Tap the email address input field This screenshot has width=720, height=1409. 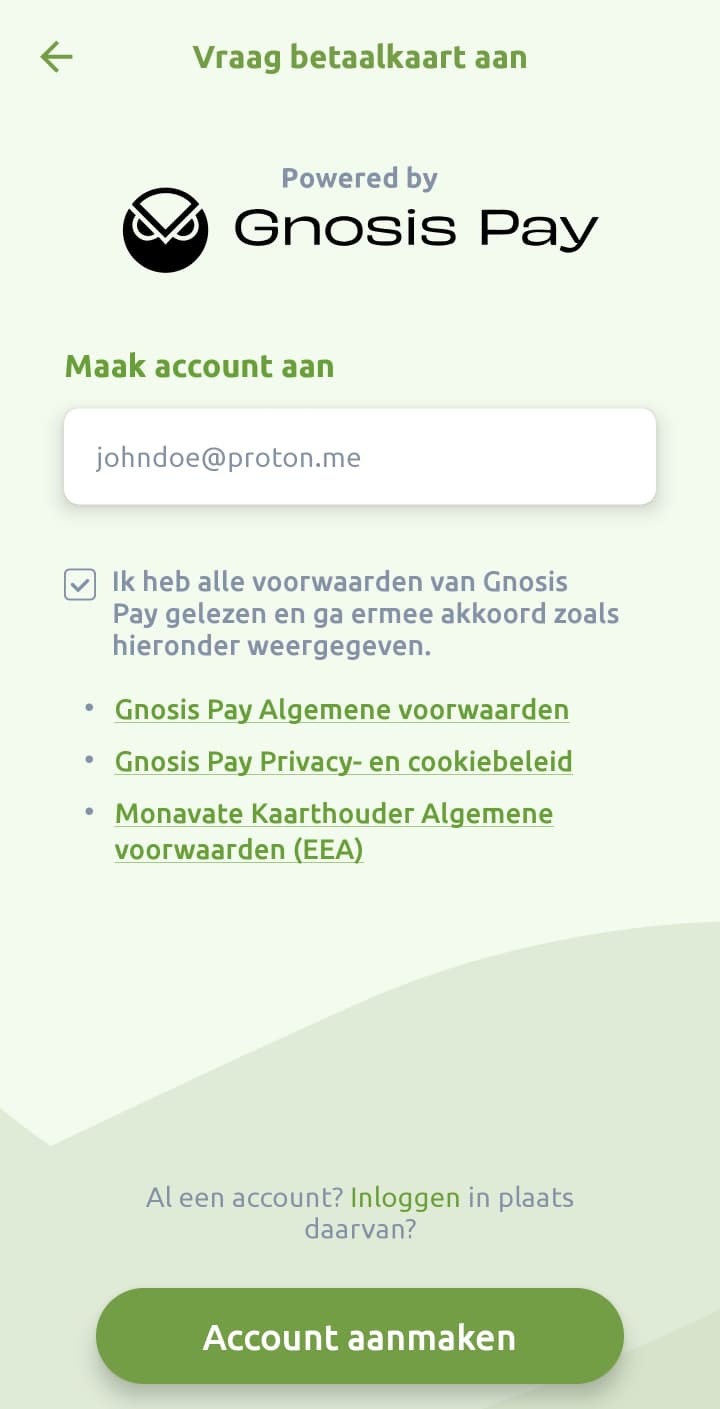coord(360,457)
